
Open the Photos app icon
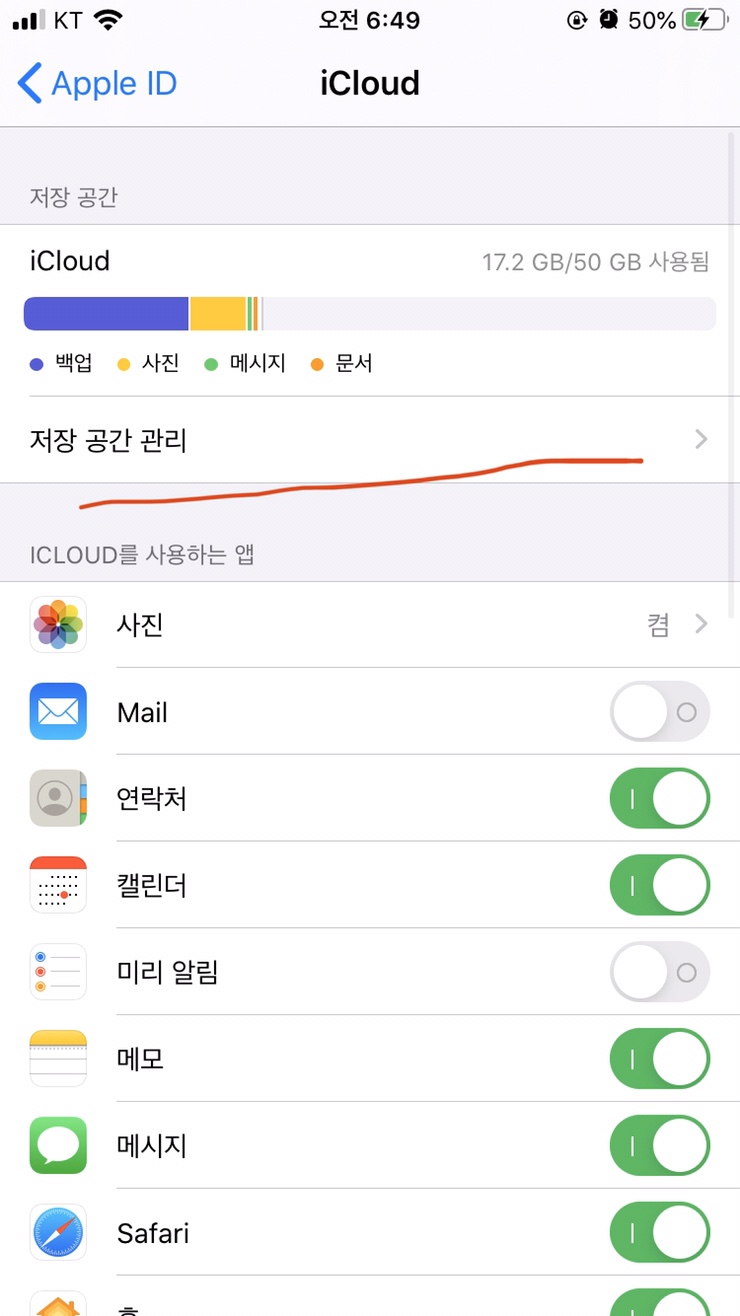click(57, 624)
